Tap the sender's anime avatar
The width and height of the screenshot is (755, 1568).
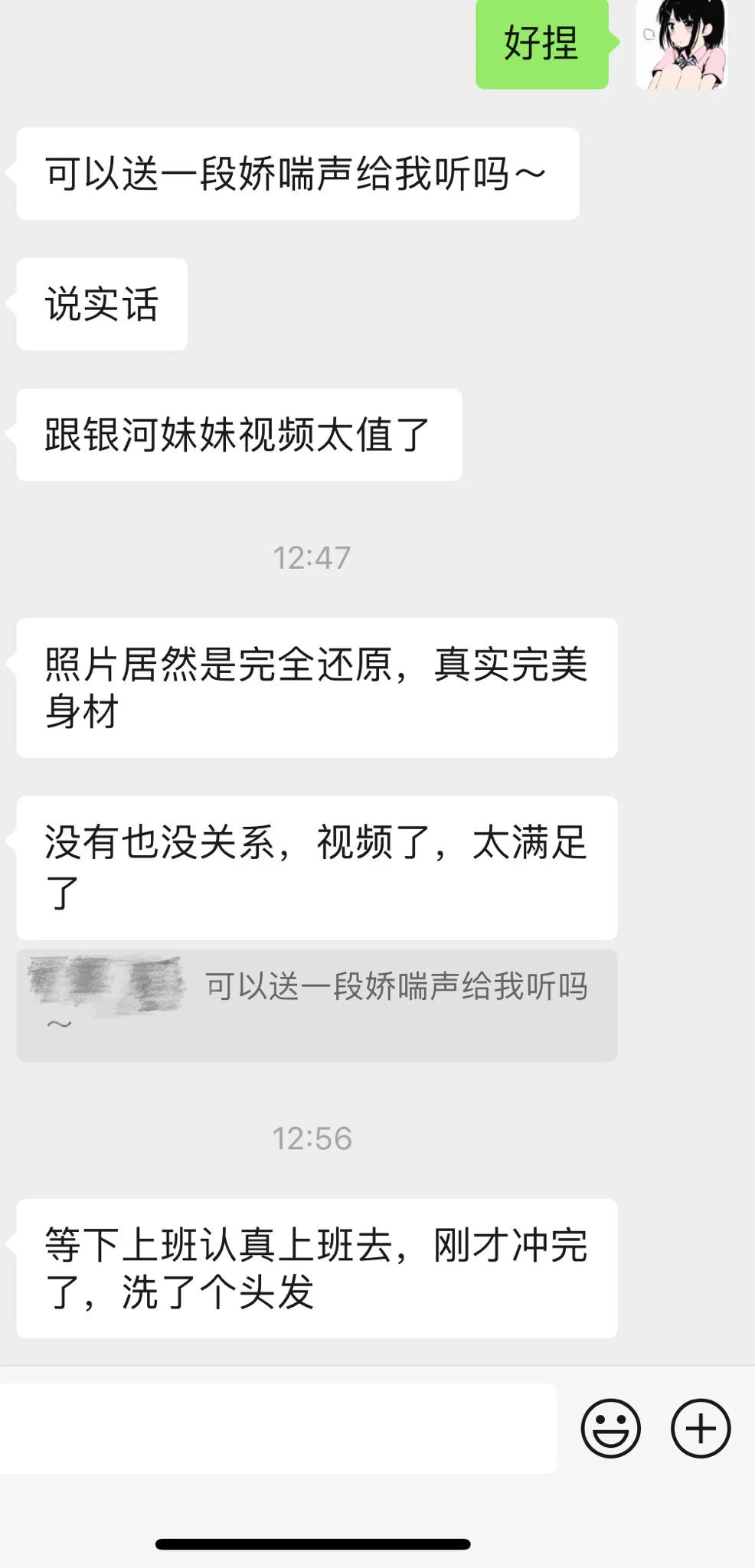point(681,44)
